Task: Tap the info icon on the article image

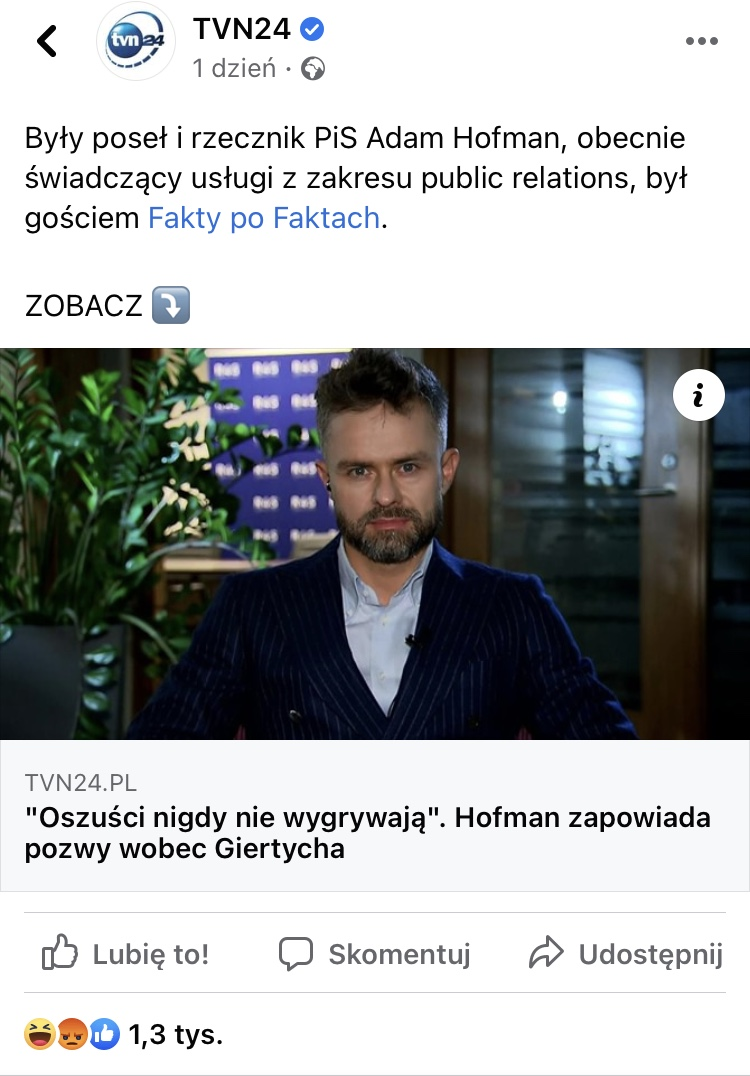Action: click(x=699, y=397)
